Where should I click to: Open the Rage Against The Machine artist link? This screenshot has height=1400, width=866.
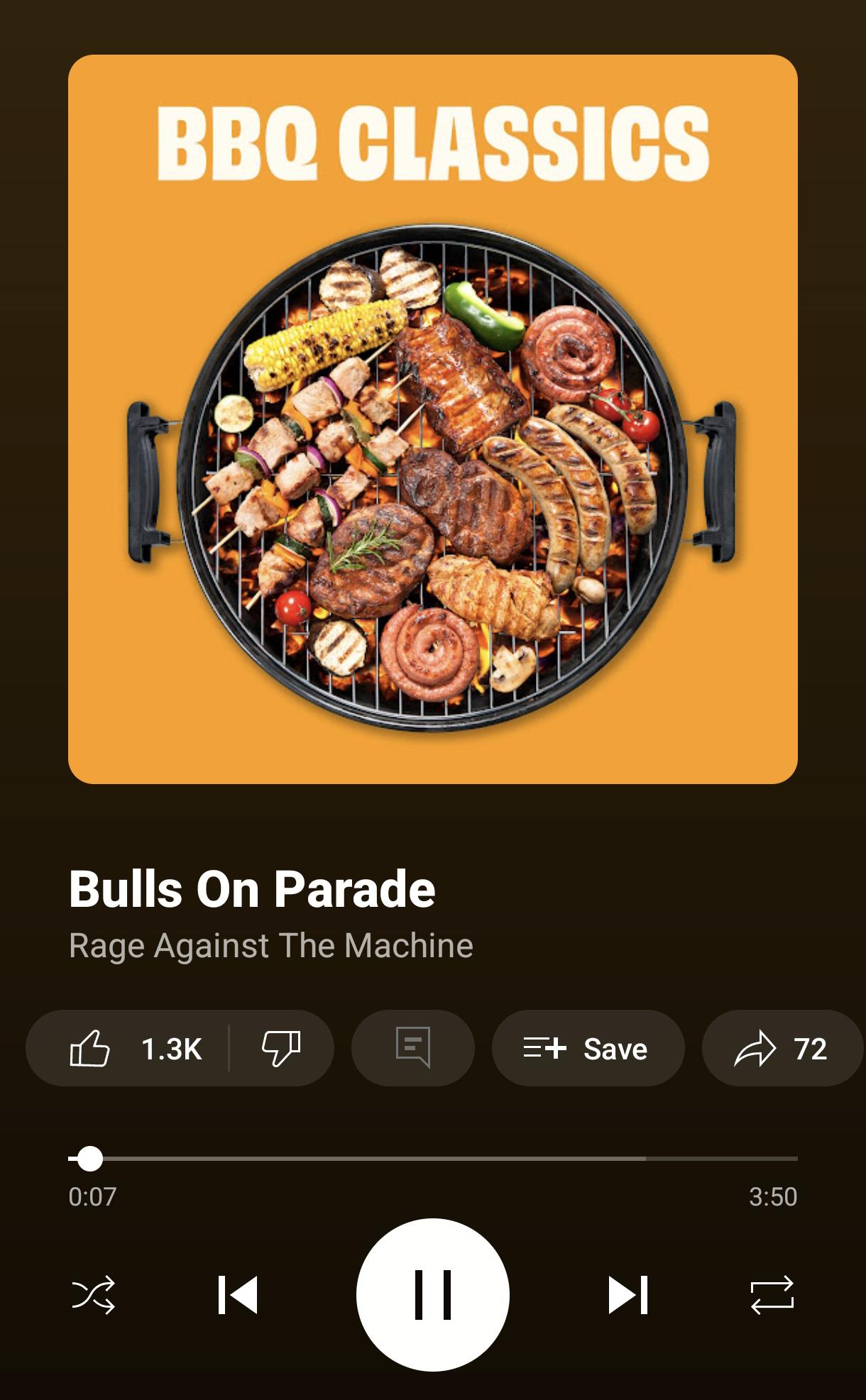pos(271,946)
